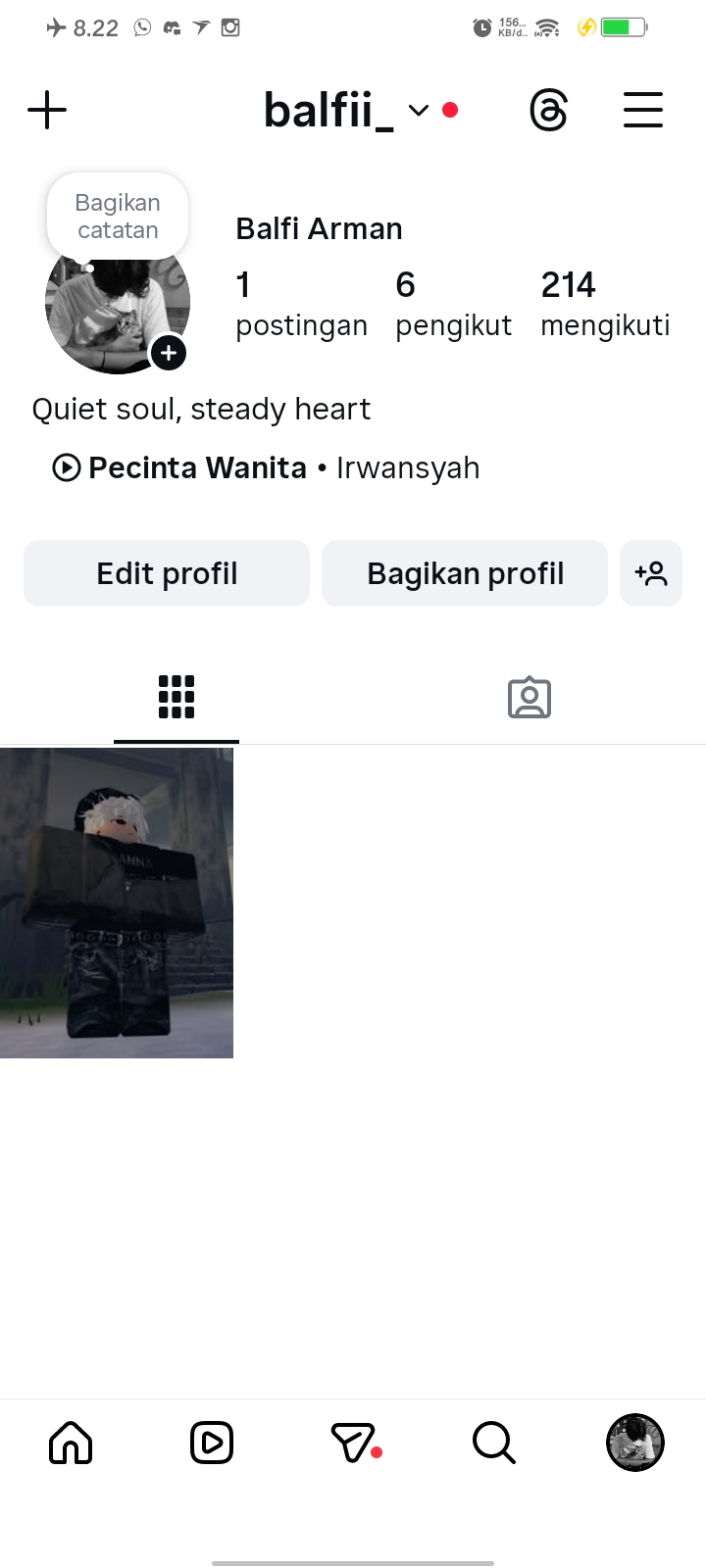Tap the plus icon to create content
The image size is (706, 1568).
coord(47,110)
